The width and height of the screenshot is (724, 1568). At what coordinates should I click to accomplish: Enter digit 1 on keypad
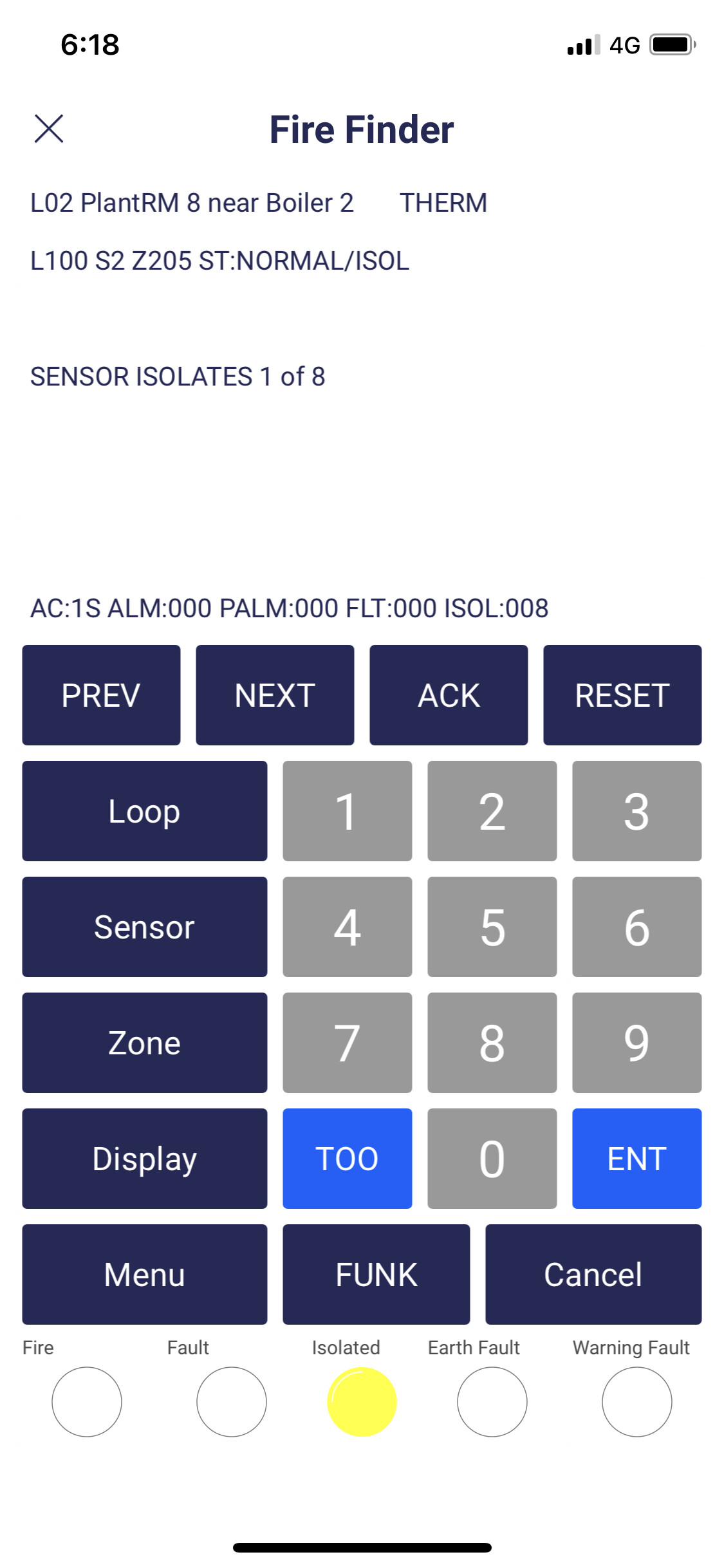point(348,811)
